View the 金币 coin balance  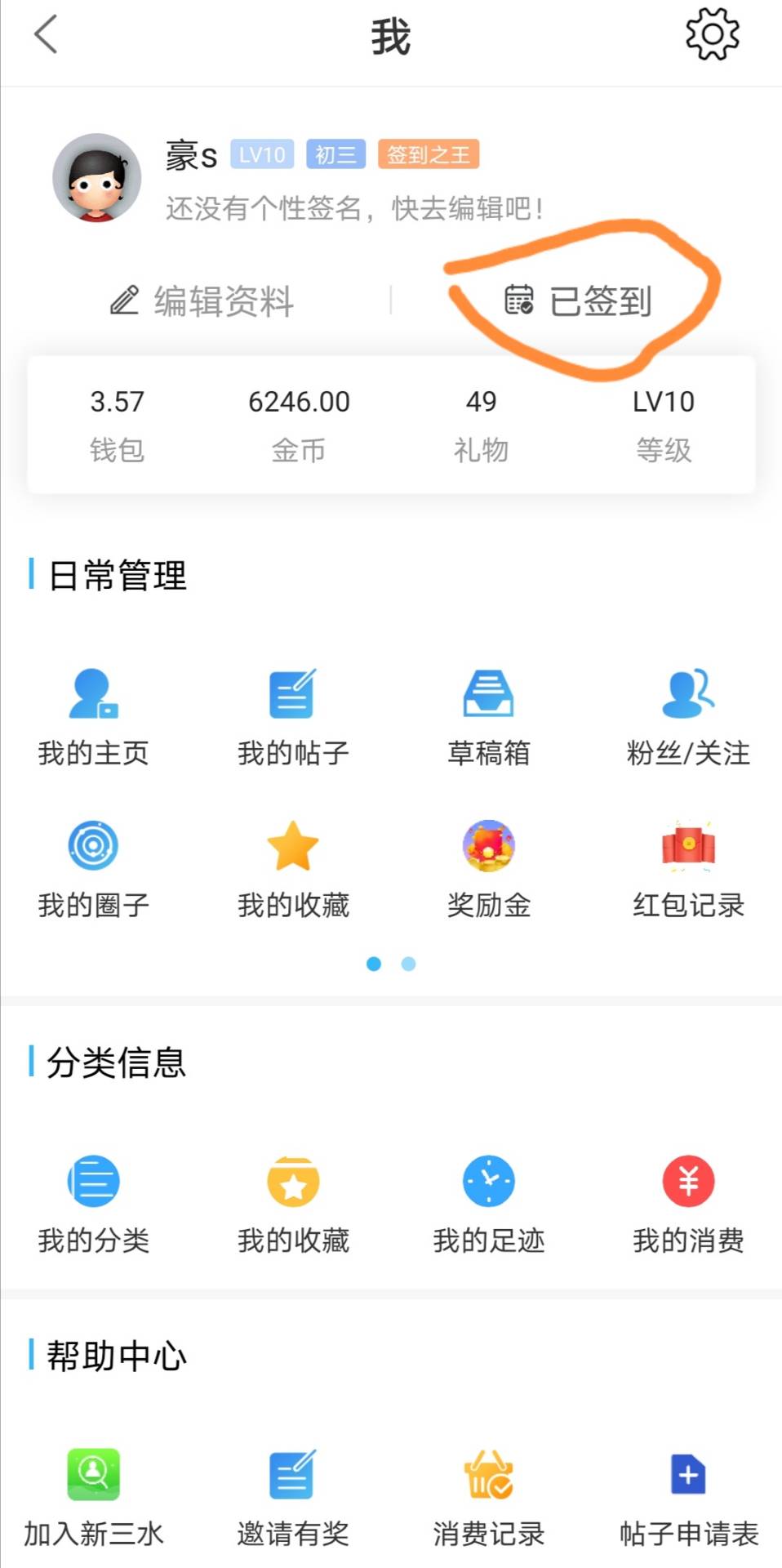pyautogui.click(x=299, y=424)
